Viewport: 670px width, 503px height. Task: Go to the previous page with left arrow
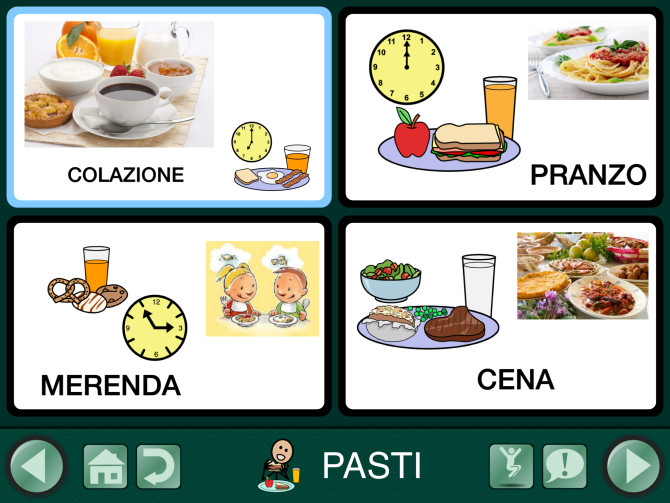[x=35, y=466]
